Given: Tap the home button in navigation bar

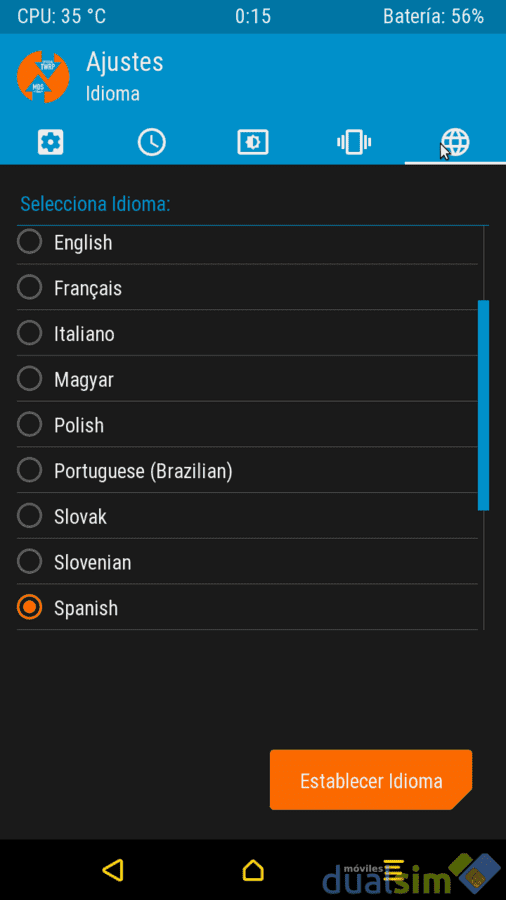Looking at the screenshot, I should (x=253, y=870).
